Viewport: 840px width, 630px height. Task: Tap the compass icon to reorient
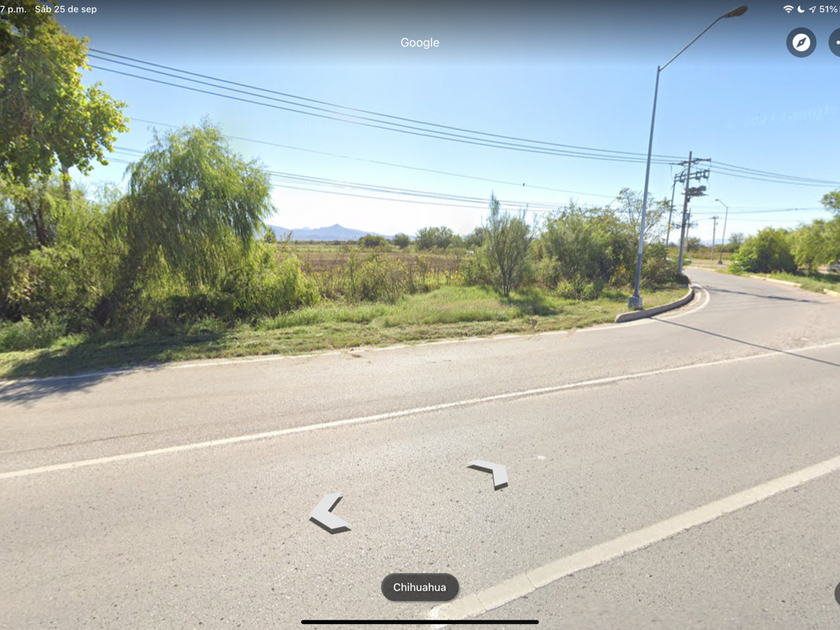click(x=800, y=42)
